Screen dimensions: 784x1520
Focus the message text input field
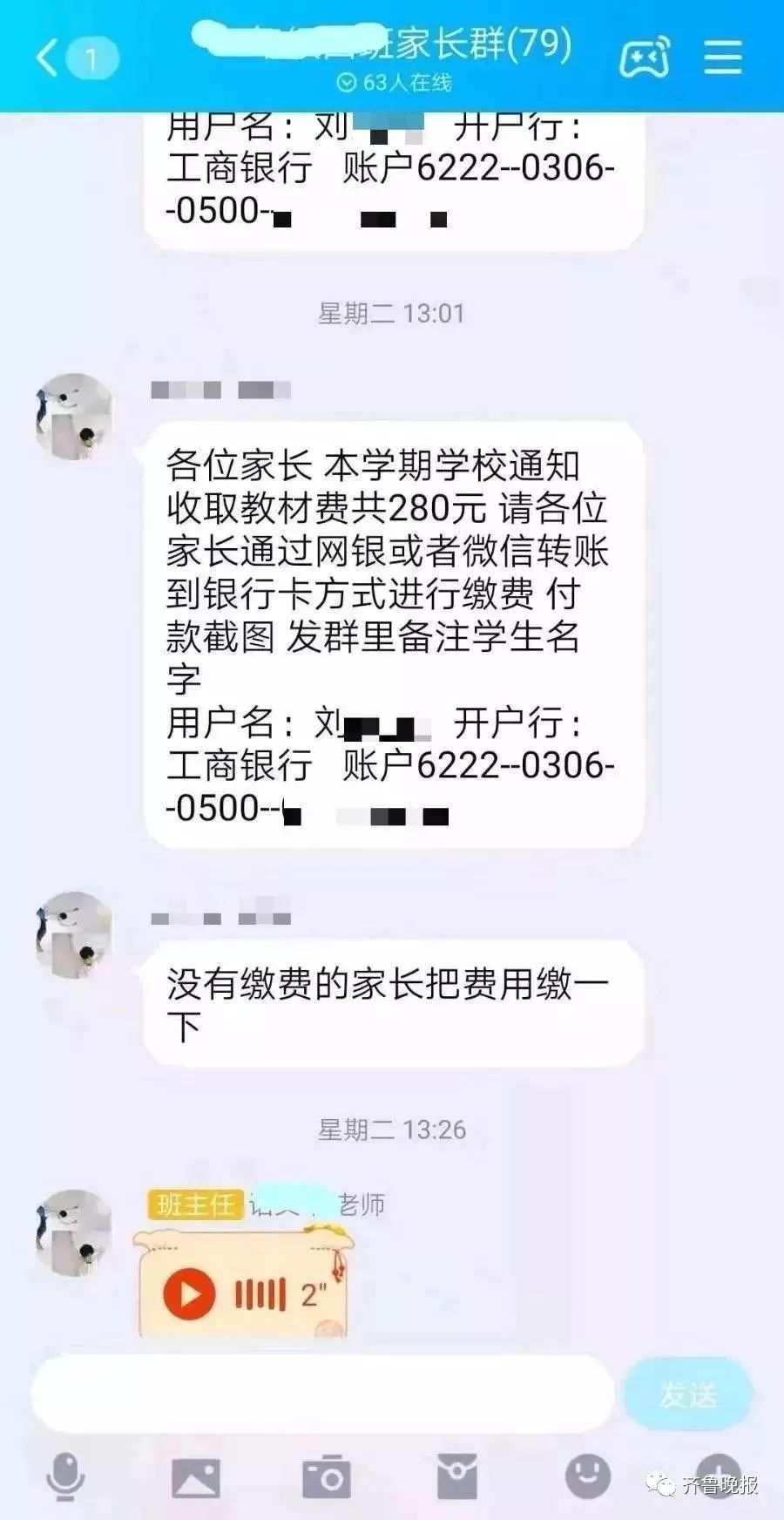click(322, 1394)
